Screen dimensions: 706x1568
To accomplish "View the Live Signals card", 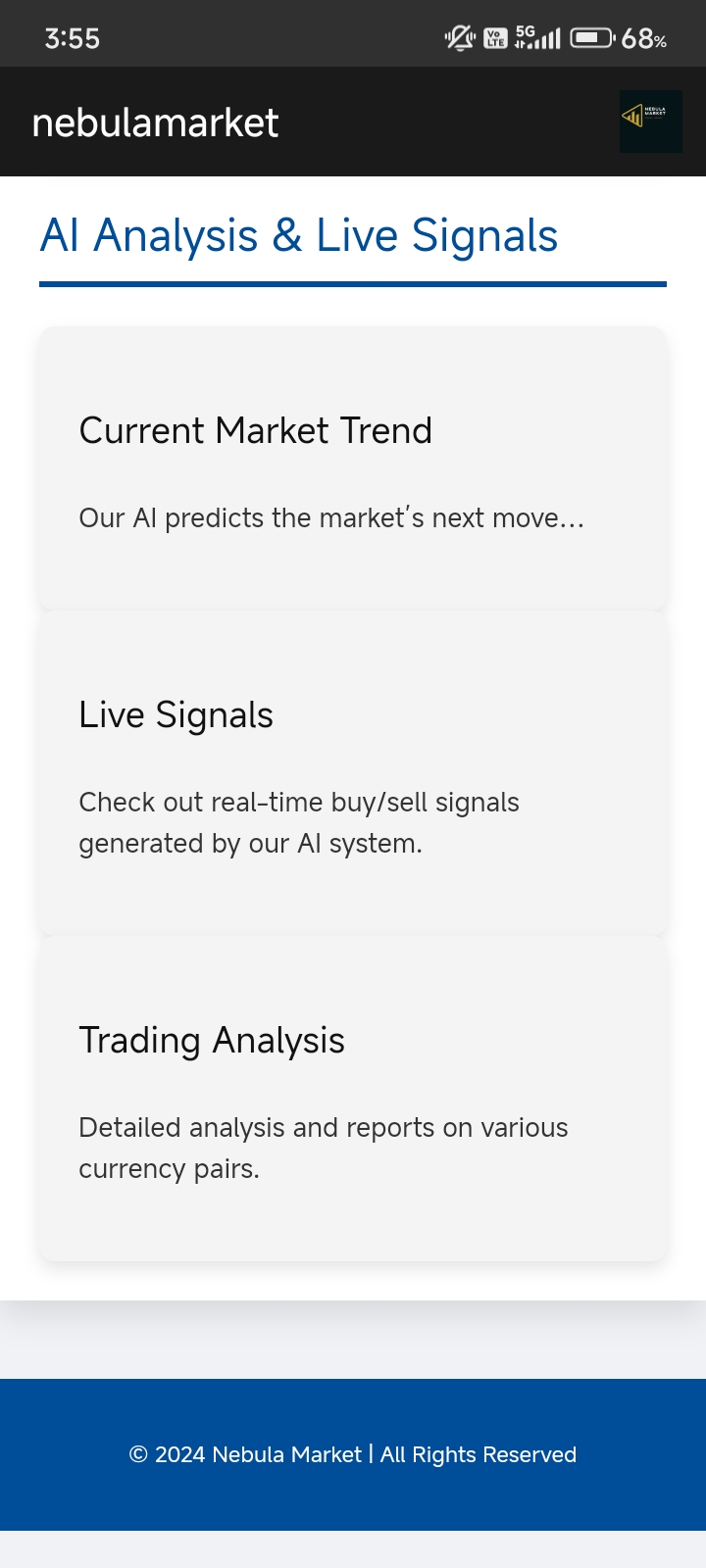I will pyautogui.click(x=353, y=773).
